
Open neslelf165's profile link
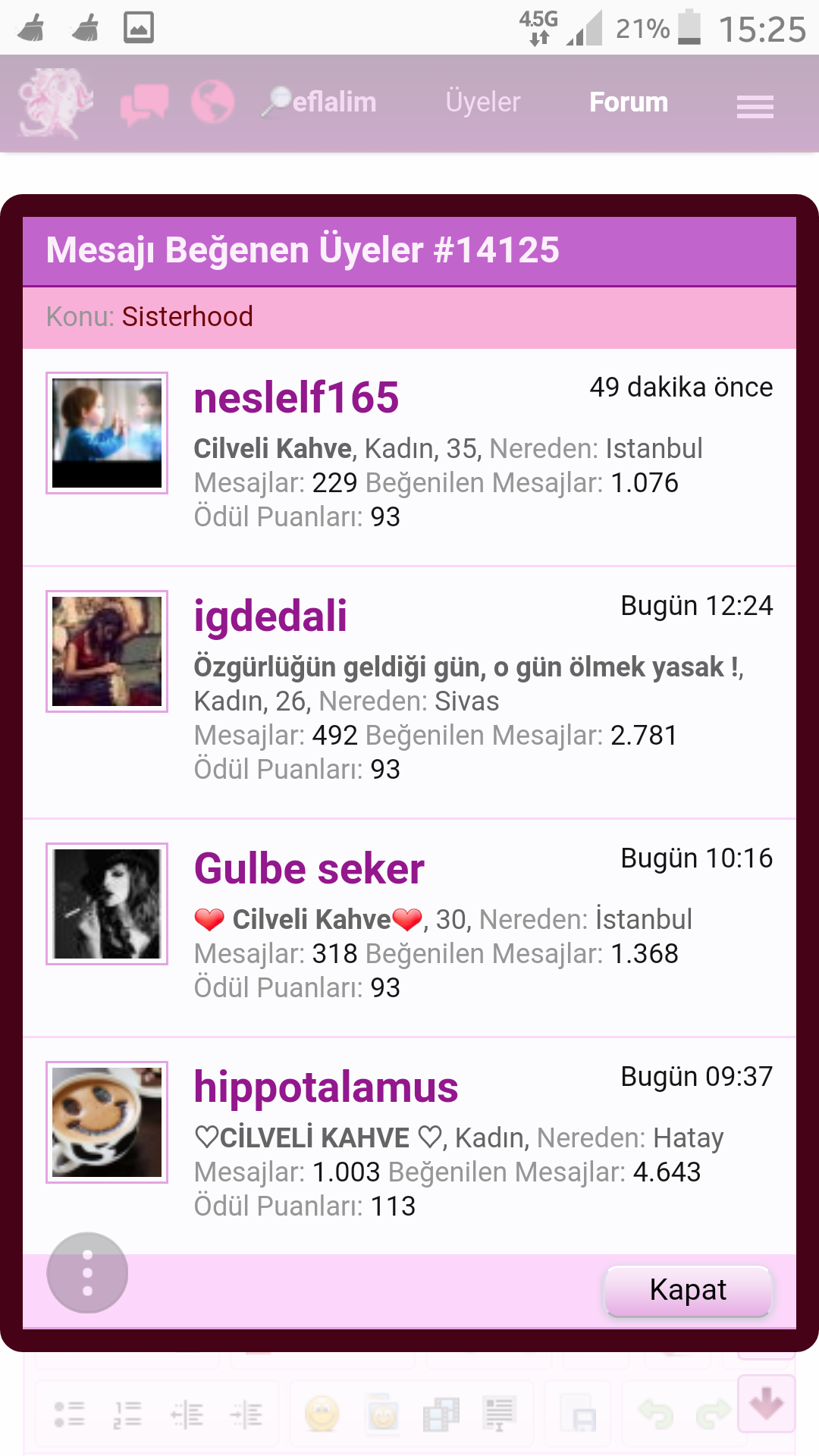(297, 397)
